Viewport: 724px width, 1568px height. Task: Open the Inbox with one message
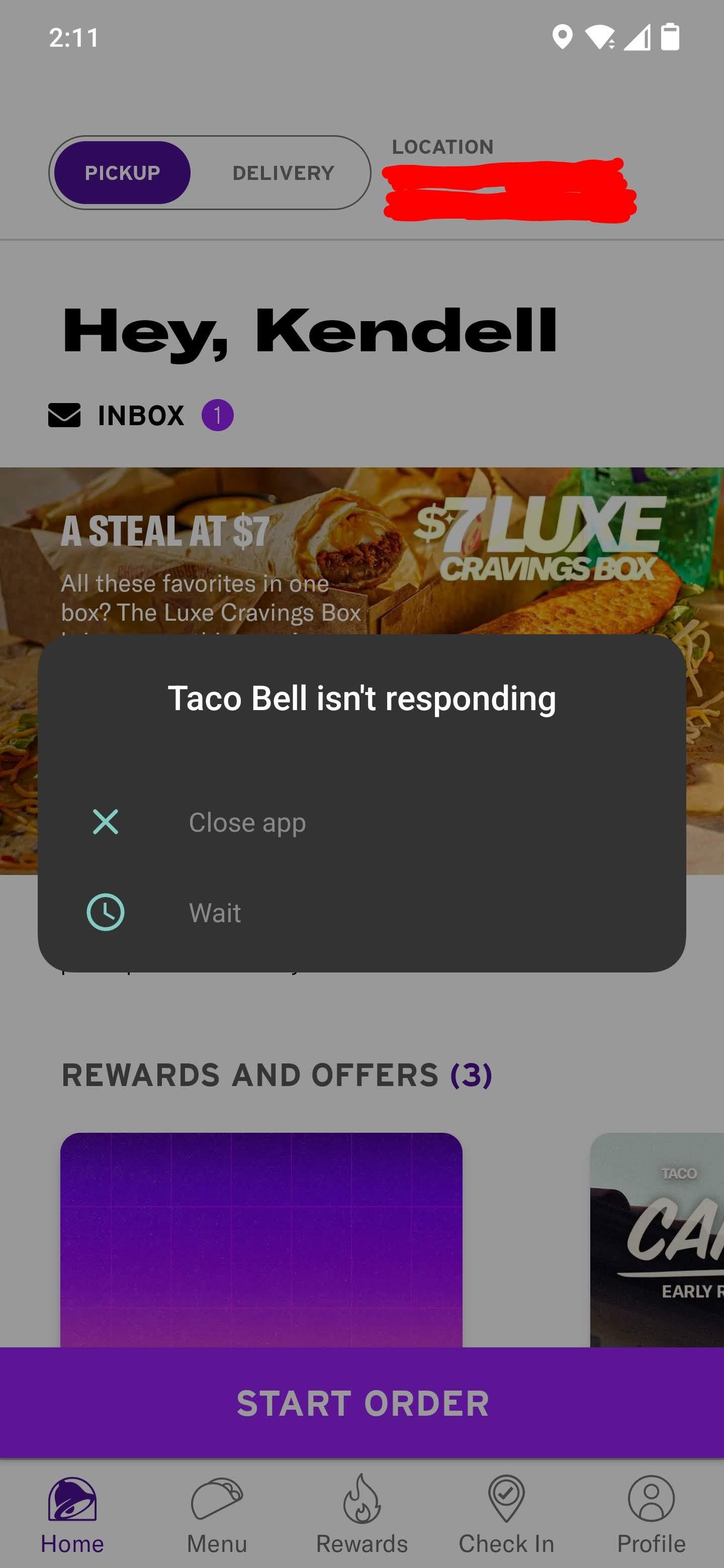click(141, 416)
